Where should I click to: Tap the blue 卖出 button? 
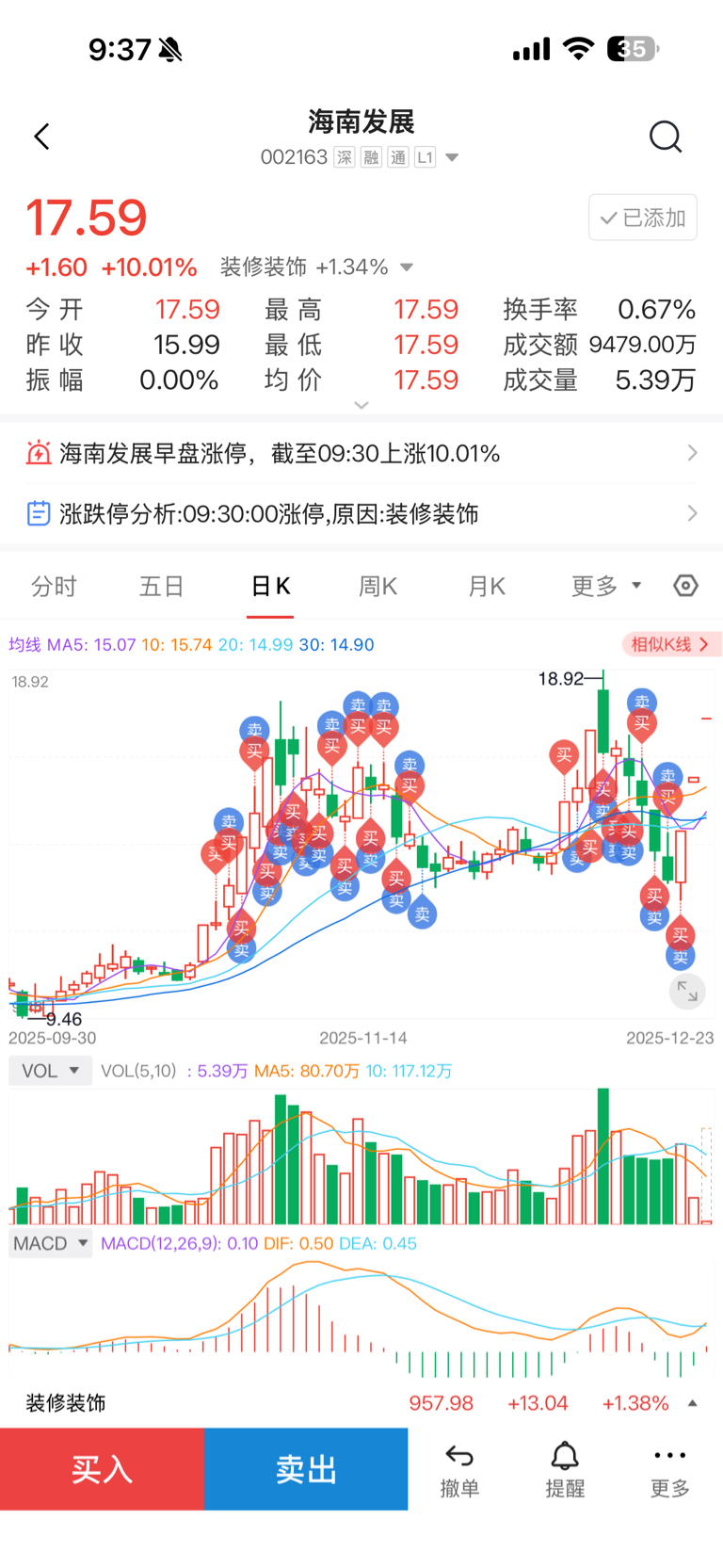point(306,1469)
